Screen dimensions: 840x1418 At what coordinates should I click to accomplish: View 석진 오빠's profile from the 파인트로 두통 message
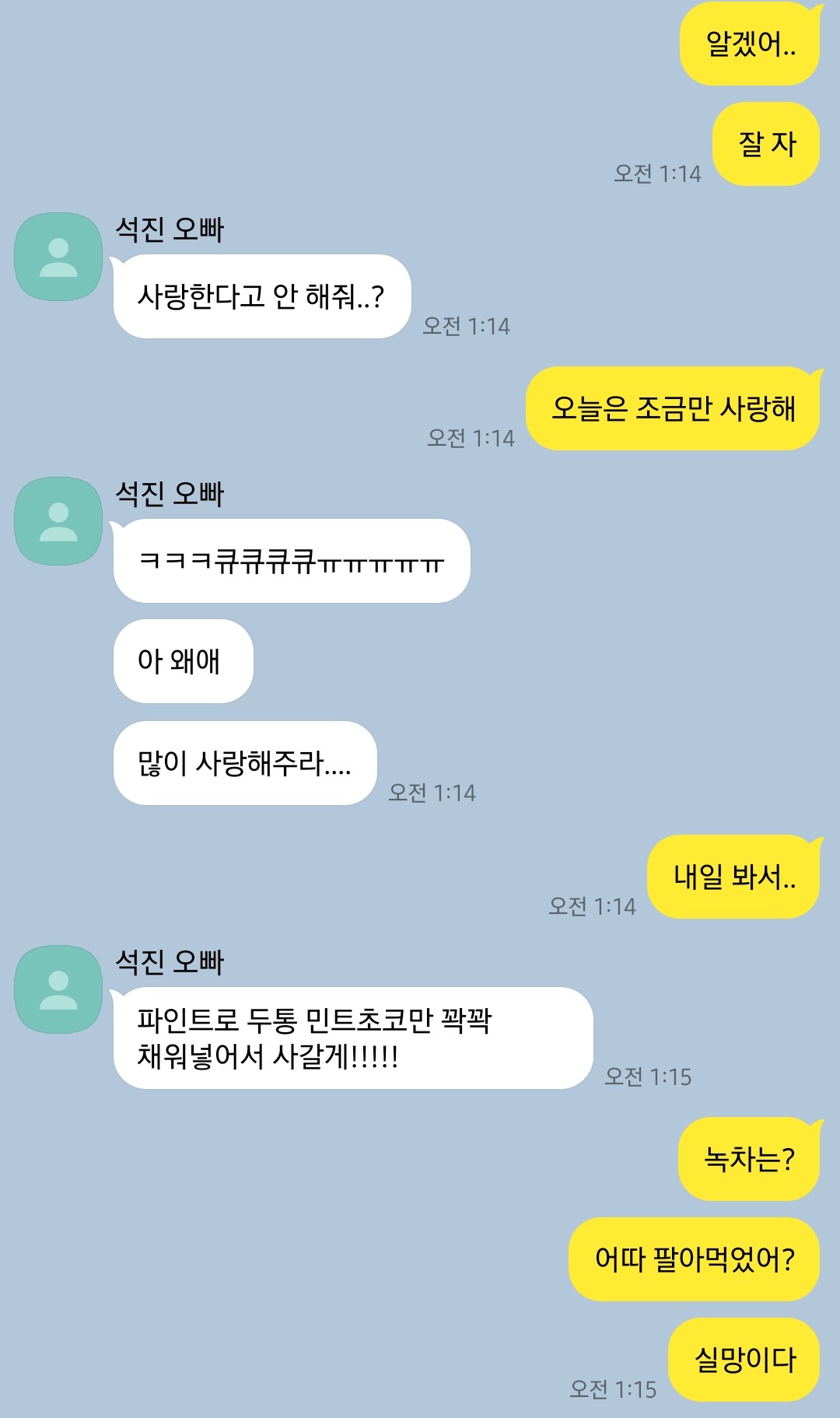coord(58,989)
